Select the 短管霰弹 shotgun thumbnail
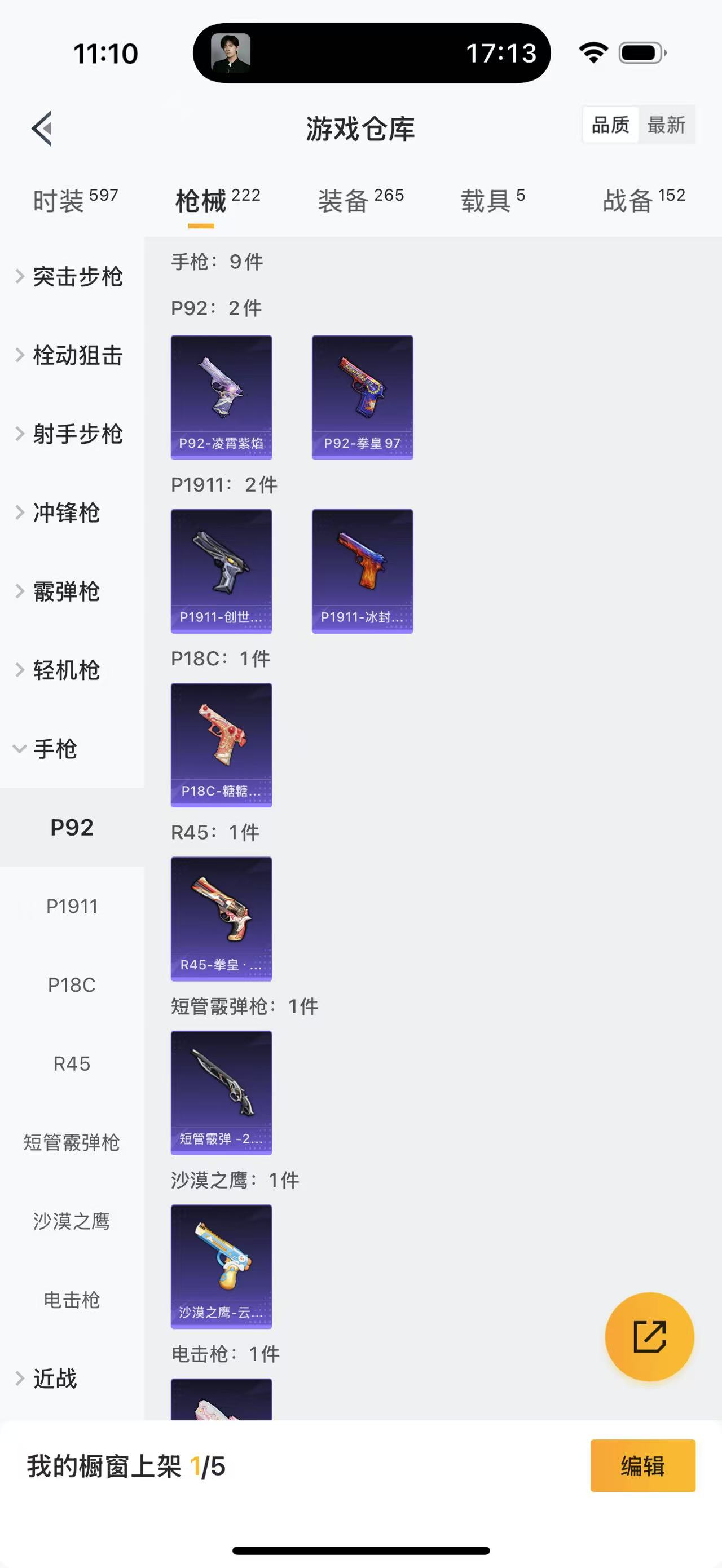722x1568 pixels. click(x=222, y=1093)
